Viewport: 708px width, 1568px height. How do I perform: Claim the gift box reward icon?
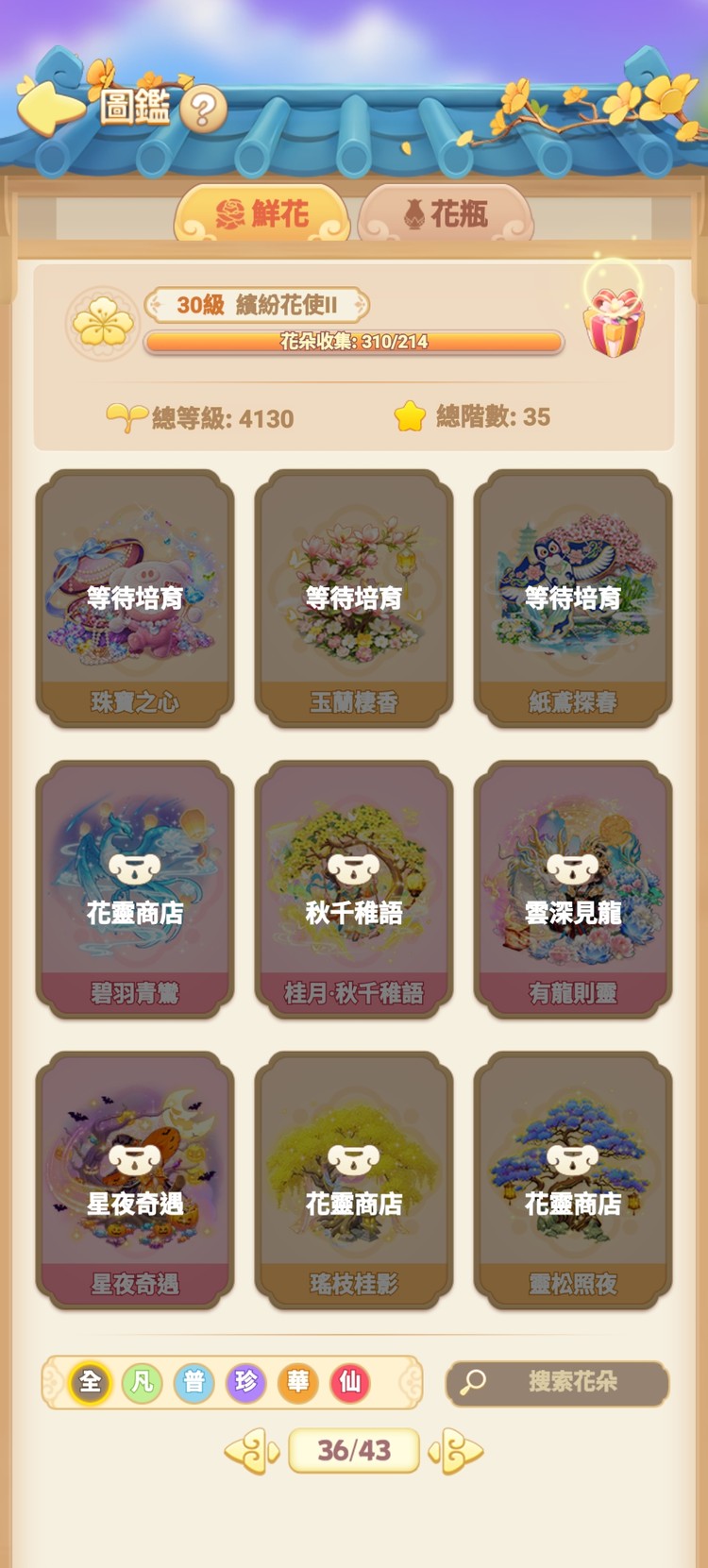614,326
